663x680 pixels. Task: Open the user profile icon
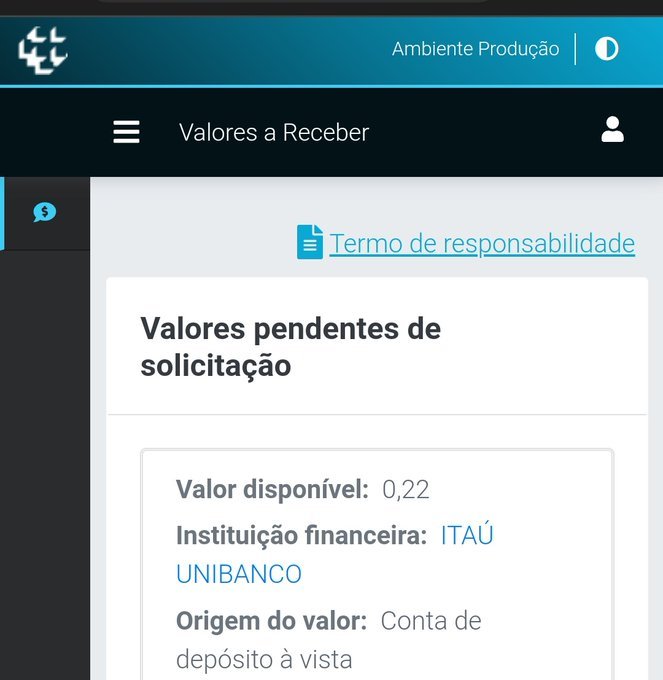612,130
